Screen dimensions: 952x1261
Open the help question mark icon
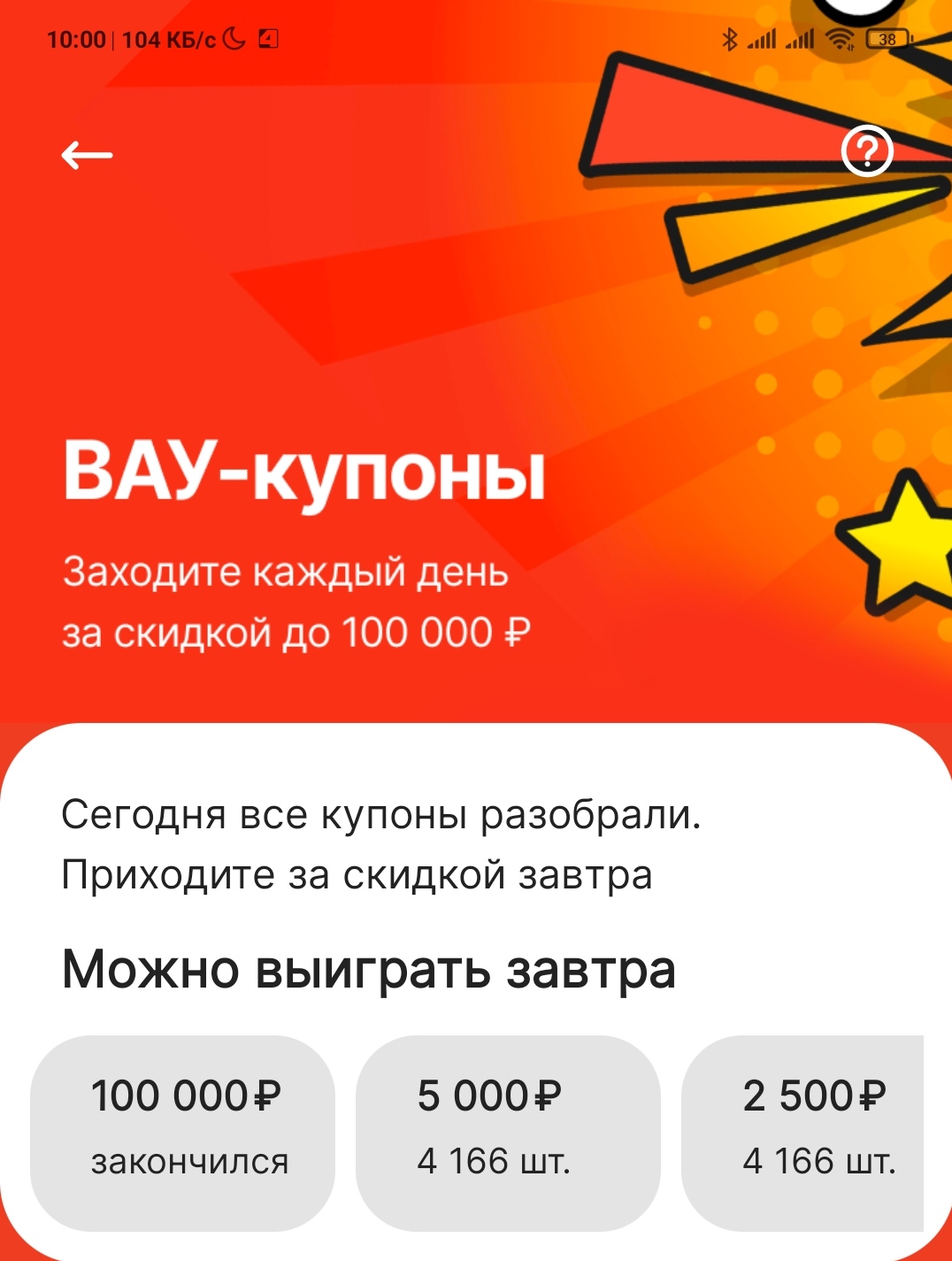click(x=866, y=152)
